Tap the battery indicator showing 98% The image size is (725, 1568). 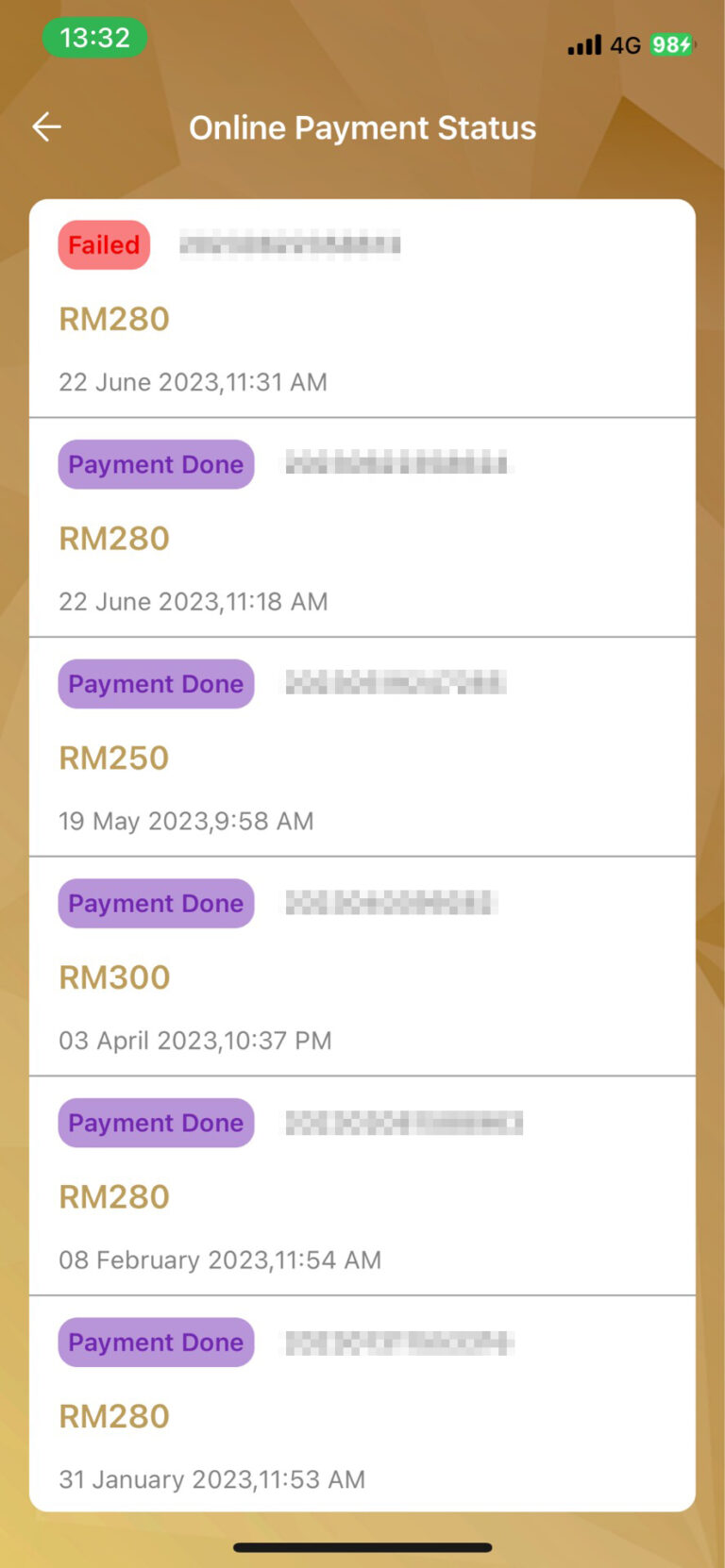click(671, 43)
